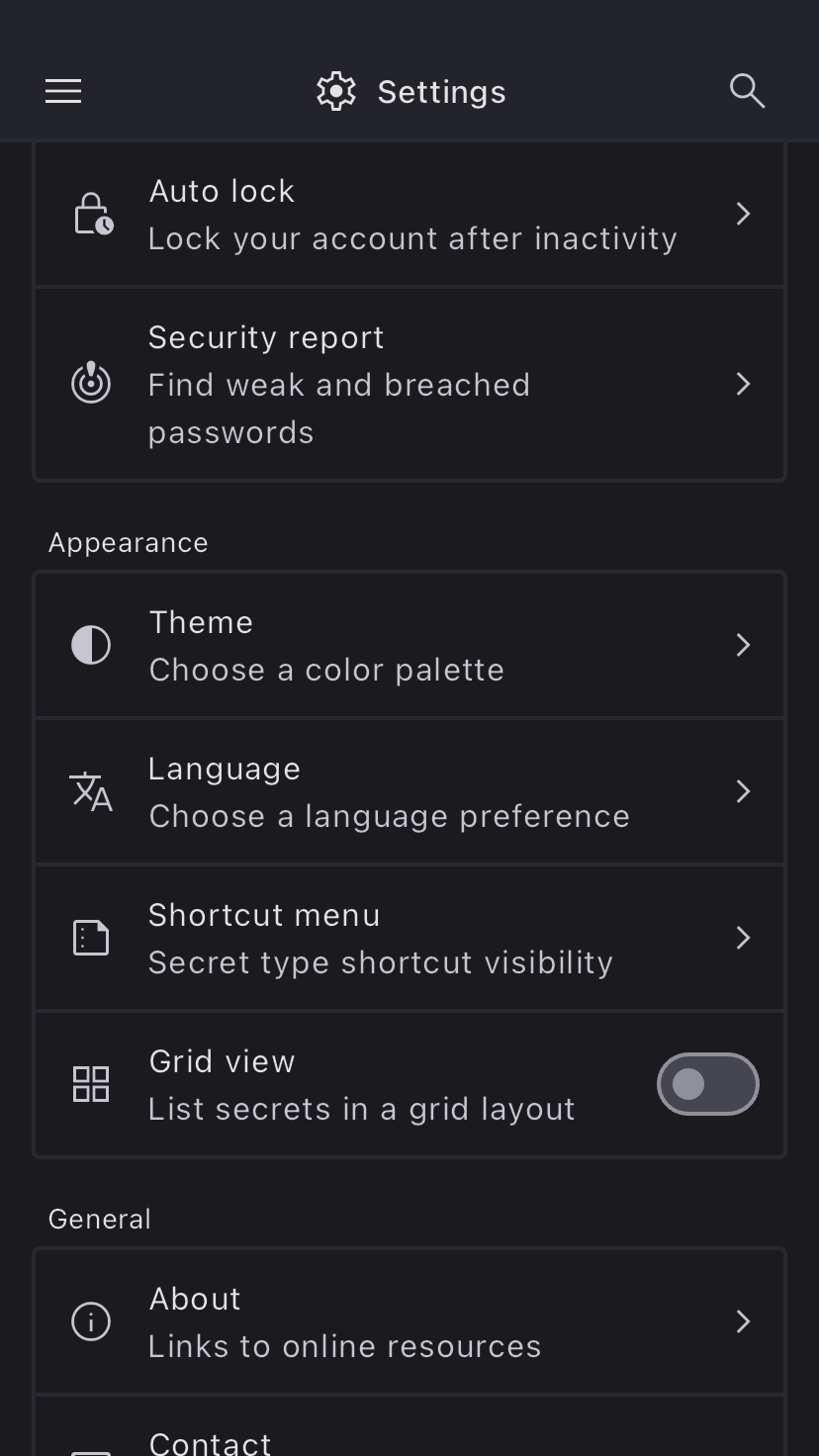
Task: Open the About row
Action: pyautogui.click(x=409, y=1321)
